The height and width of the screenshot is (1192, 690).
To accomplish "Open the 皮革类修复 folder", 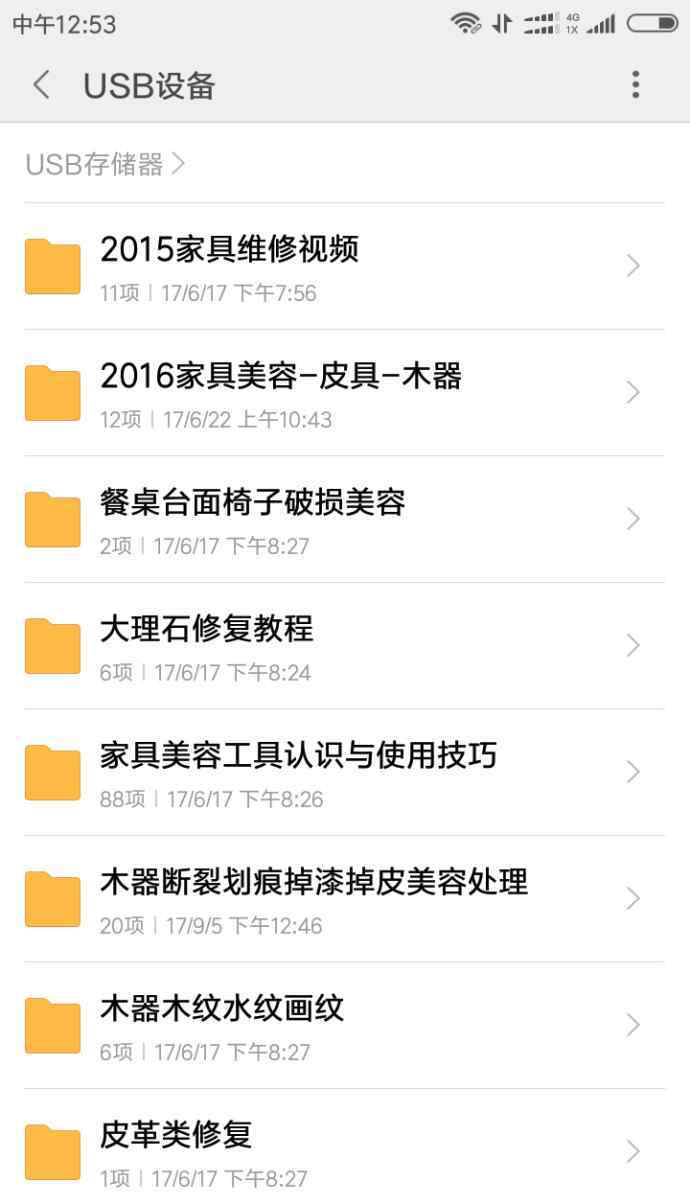I will [345, 1141].
